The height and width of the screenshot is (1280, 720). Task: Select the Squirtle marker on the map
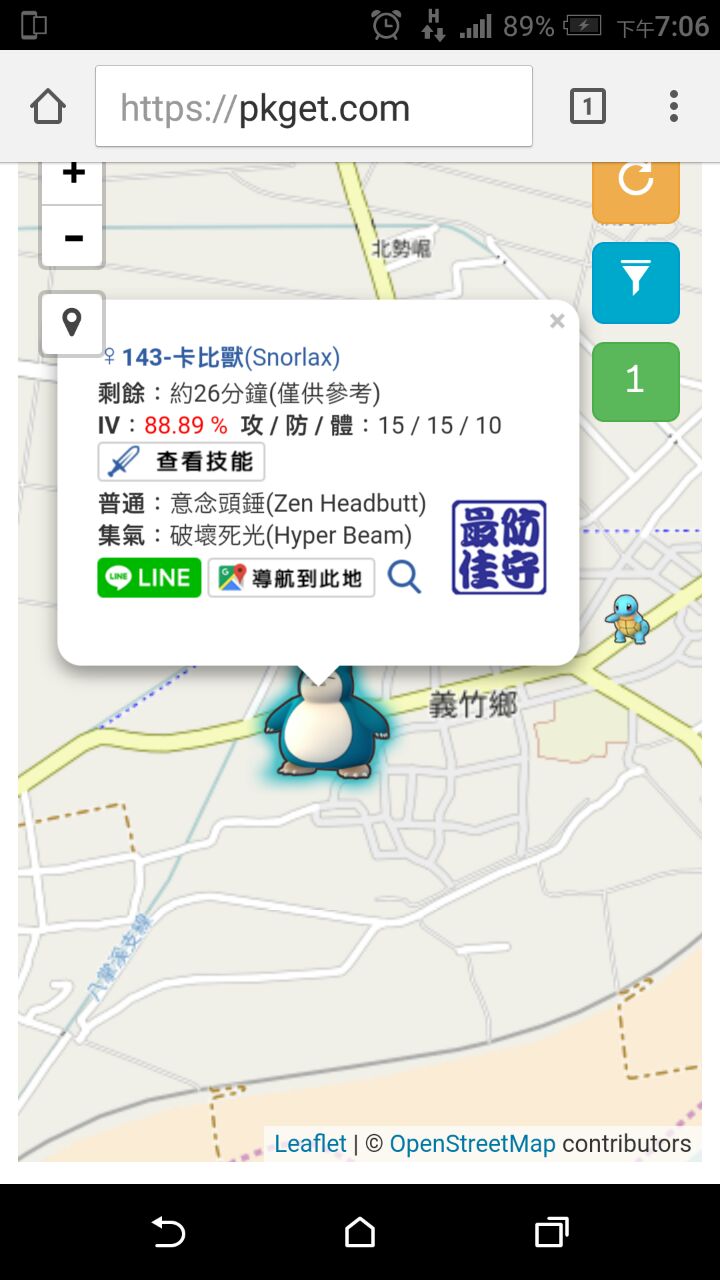click(x=627, y=619)
